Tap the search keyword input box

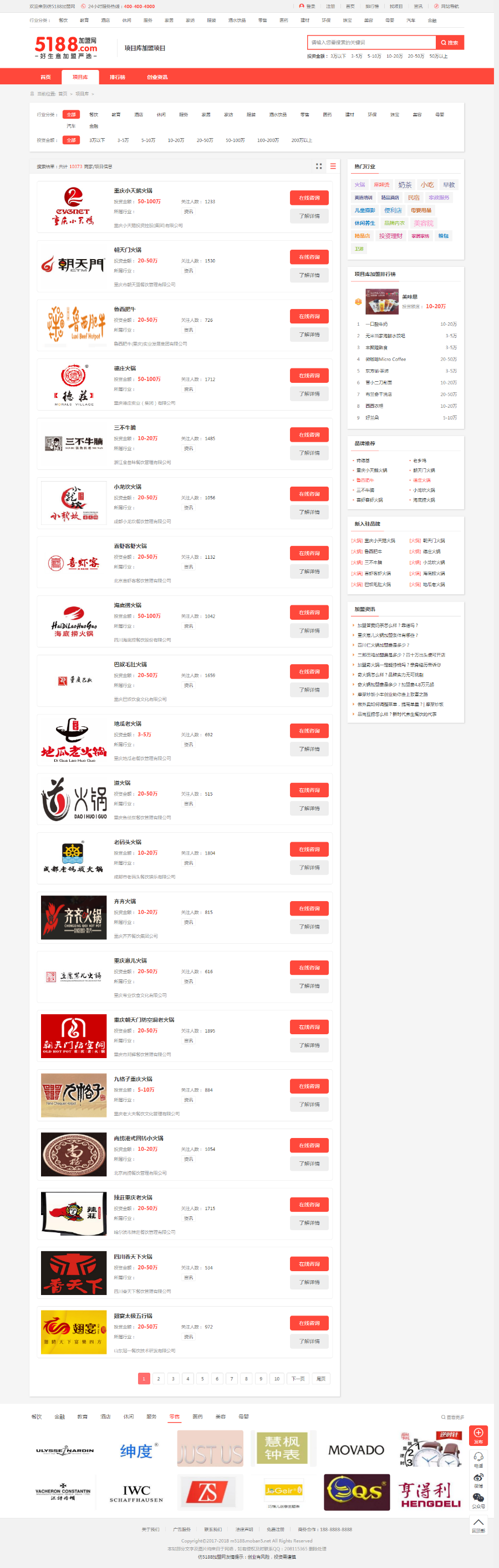(x=371, y=43)
